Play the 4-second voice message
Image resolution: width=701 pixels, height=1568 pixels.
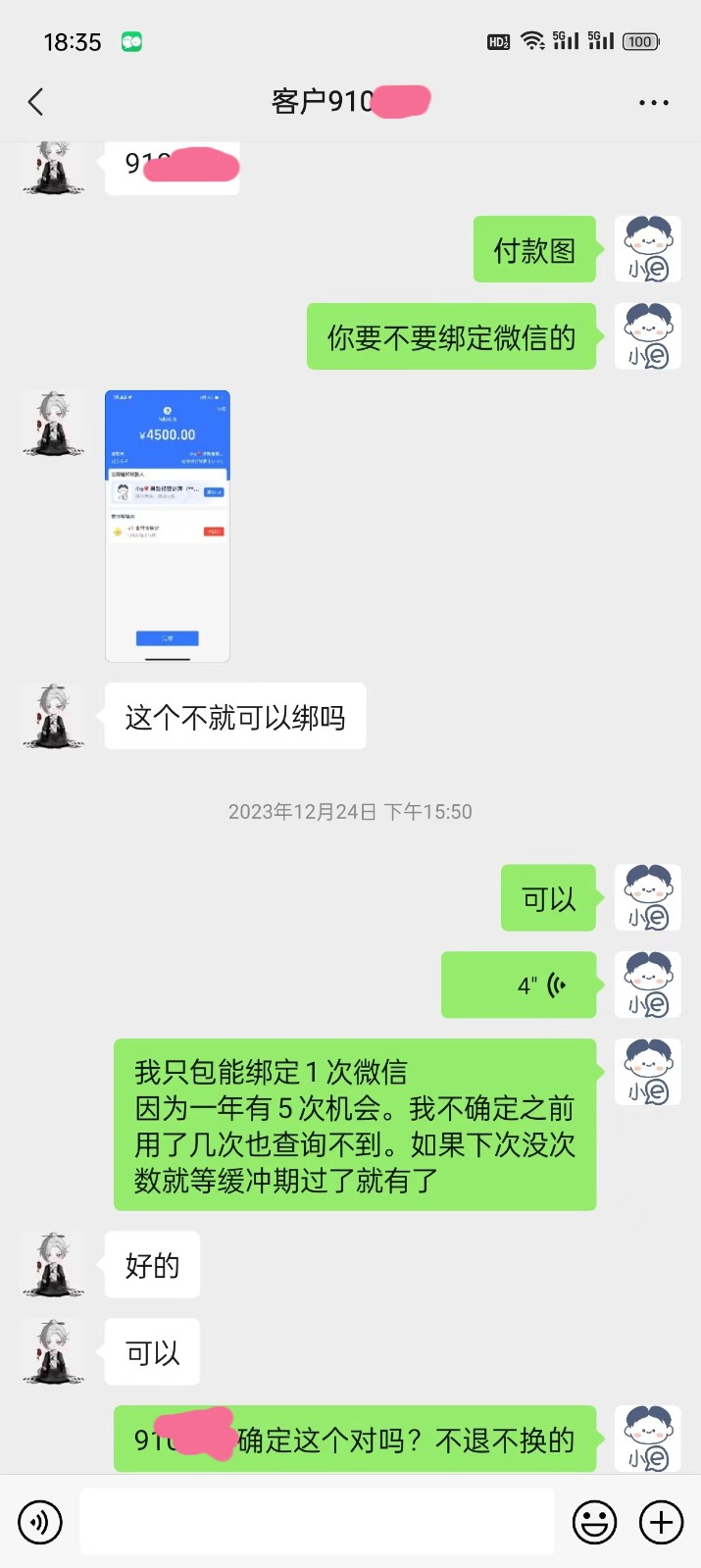point(520,985)
